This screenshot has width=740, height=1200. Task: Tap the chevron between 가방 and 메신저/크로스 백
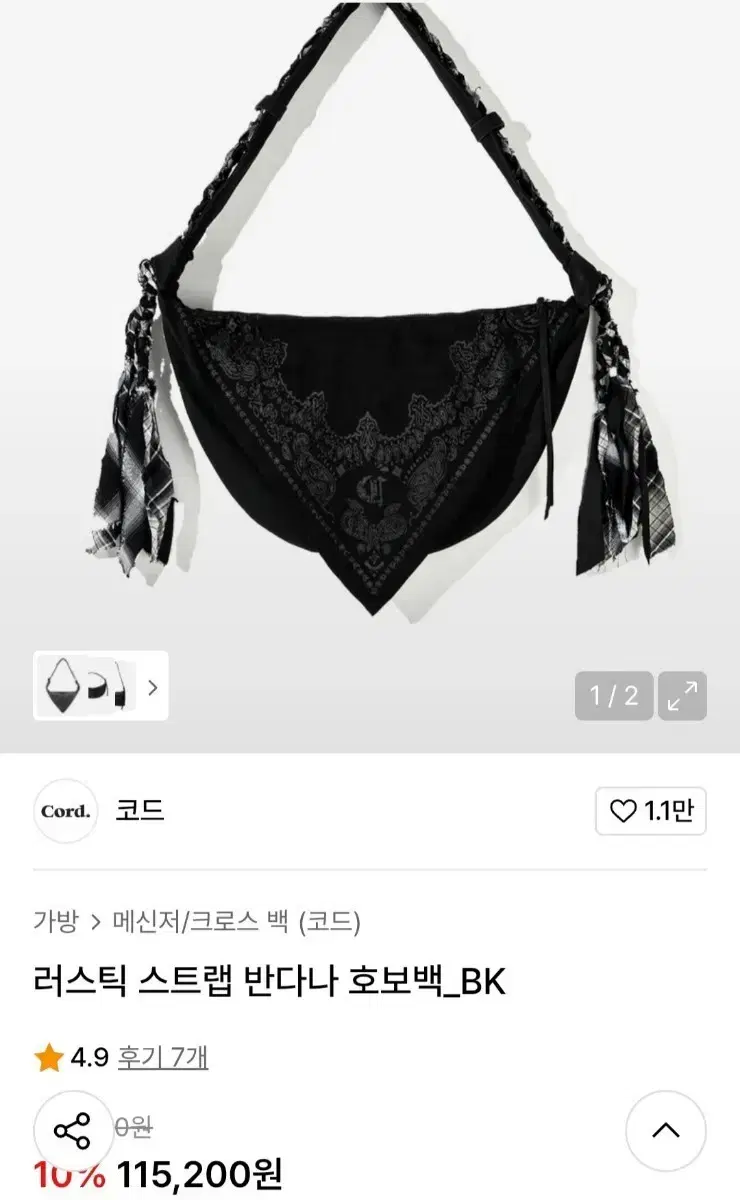[x=90, y=921]
